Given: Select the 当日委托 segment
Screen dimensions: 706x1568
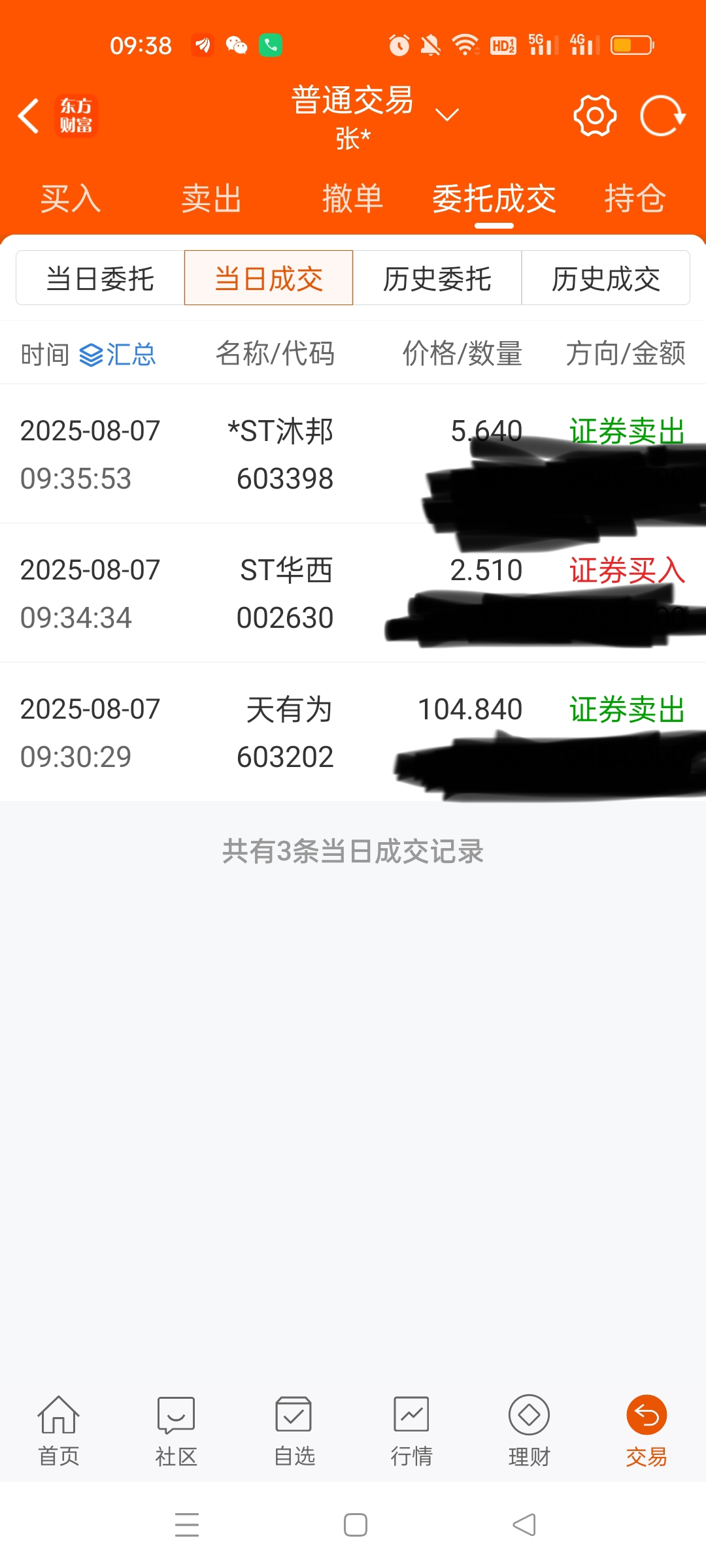Looking at the screenshot, I should click(x=100, y=278).
